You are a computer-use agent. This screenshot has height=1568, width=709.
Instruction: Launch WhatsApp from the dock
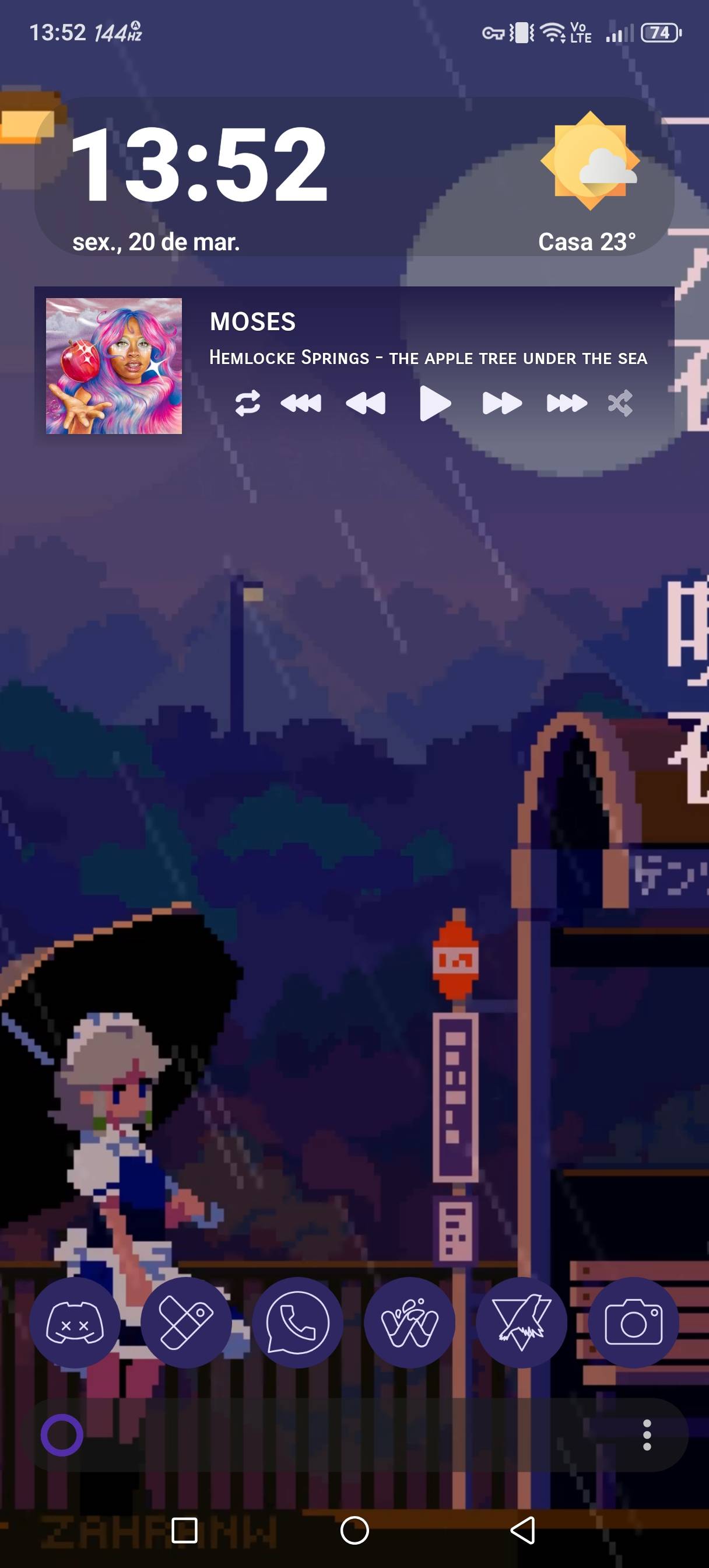click(297, 1324)
